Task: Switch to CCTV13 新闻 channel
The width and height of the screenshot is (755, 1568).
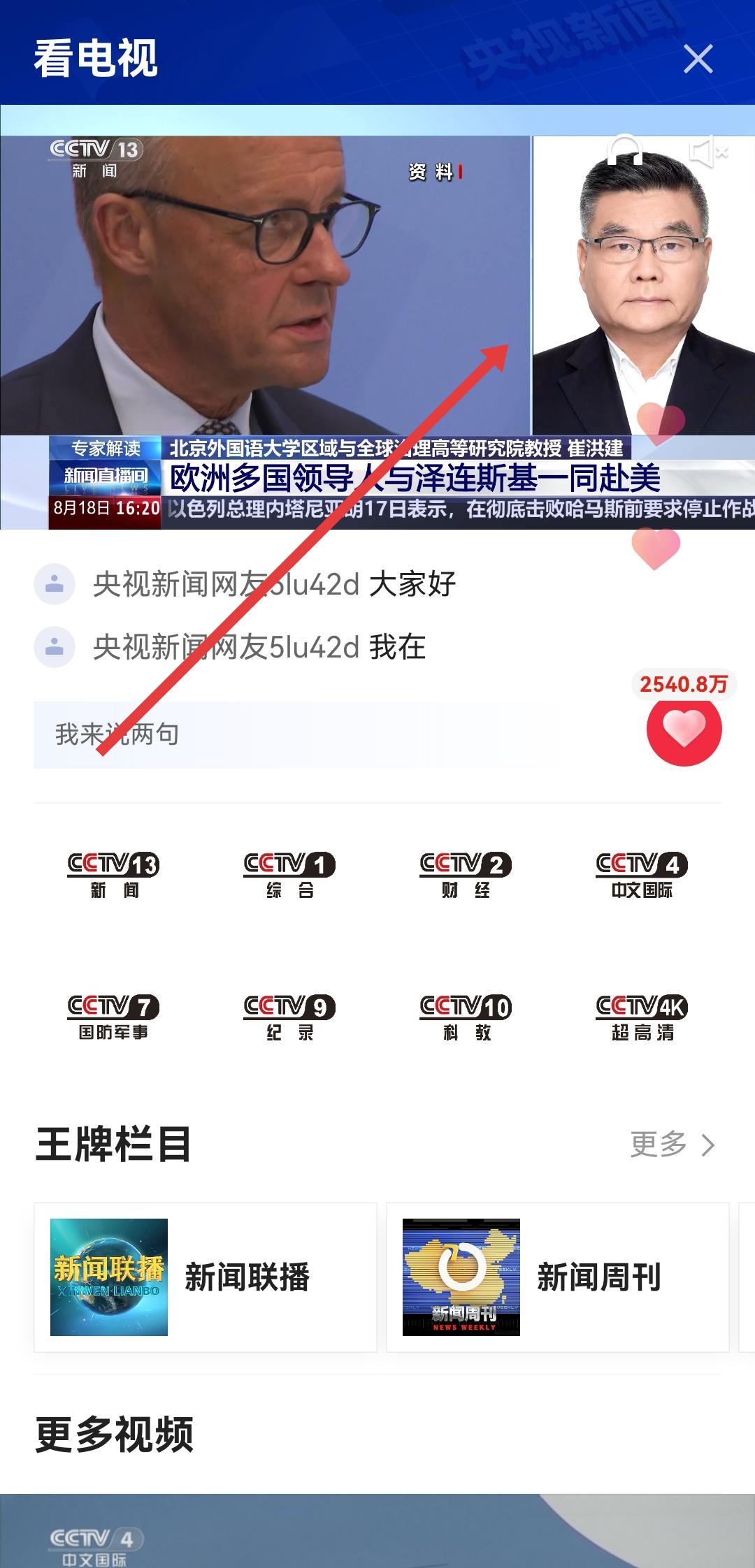Action: pyautogui.click(x=113, y=875)
